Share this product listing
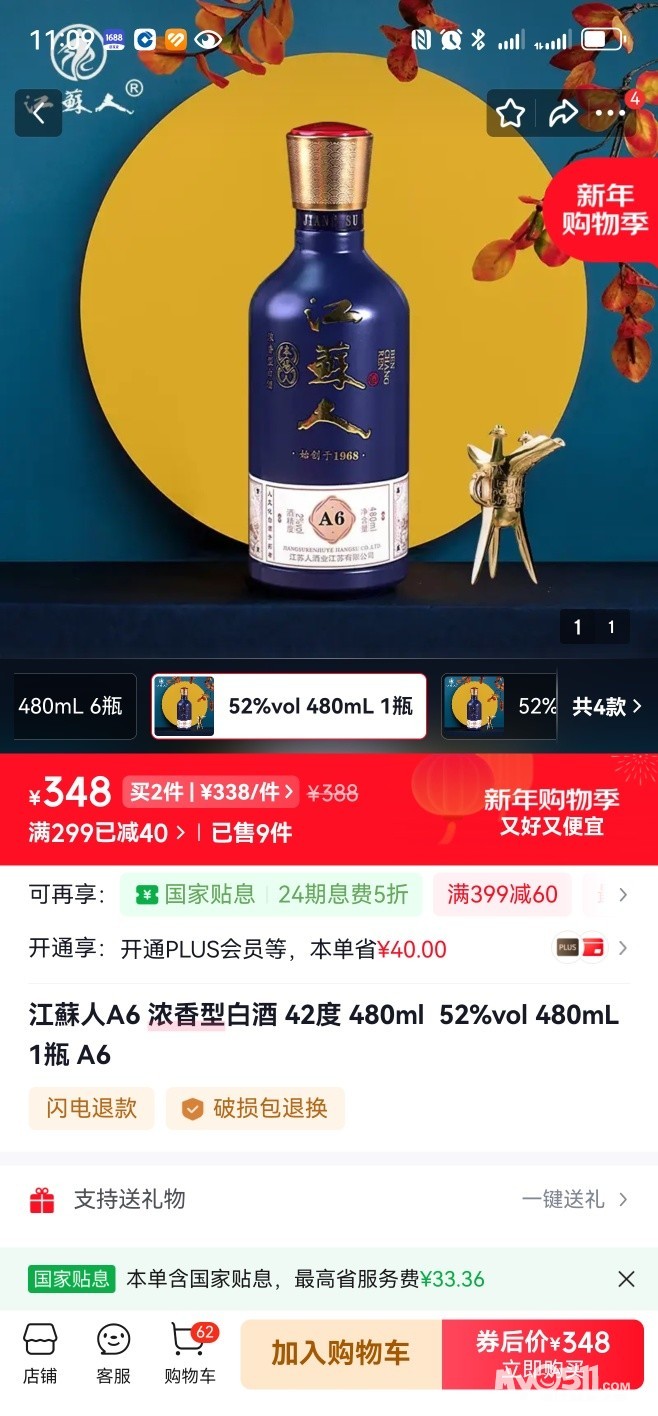Screen dimensions: 658x1416 click(x=563, y=113)
